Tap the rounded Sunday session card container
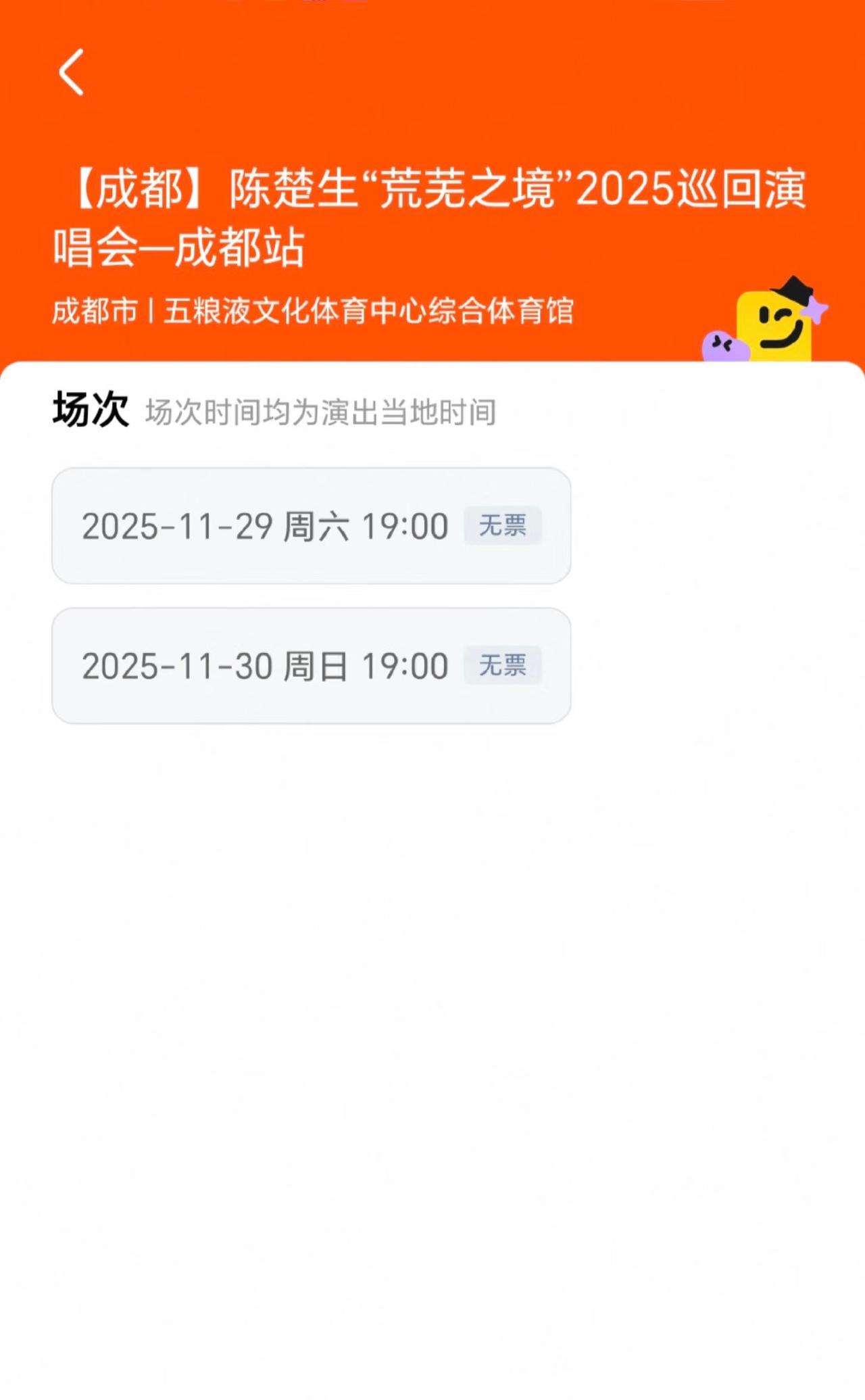 click(x=311, y=665)
